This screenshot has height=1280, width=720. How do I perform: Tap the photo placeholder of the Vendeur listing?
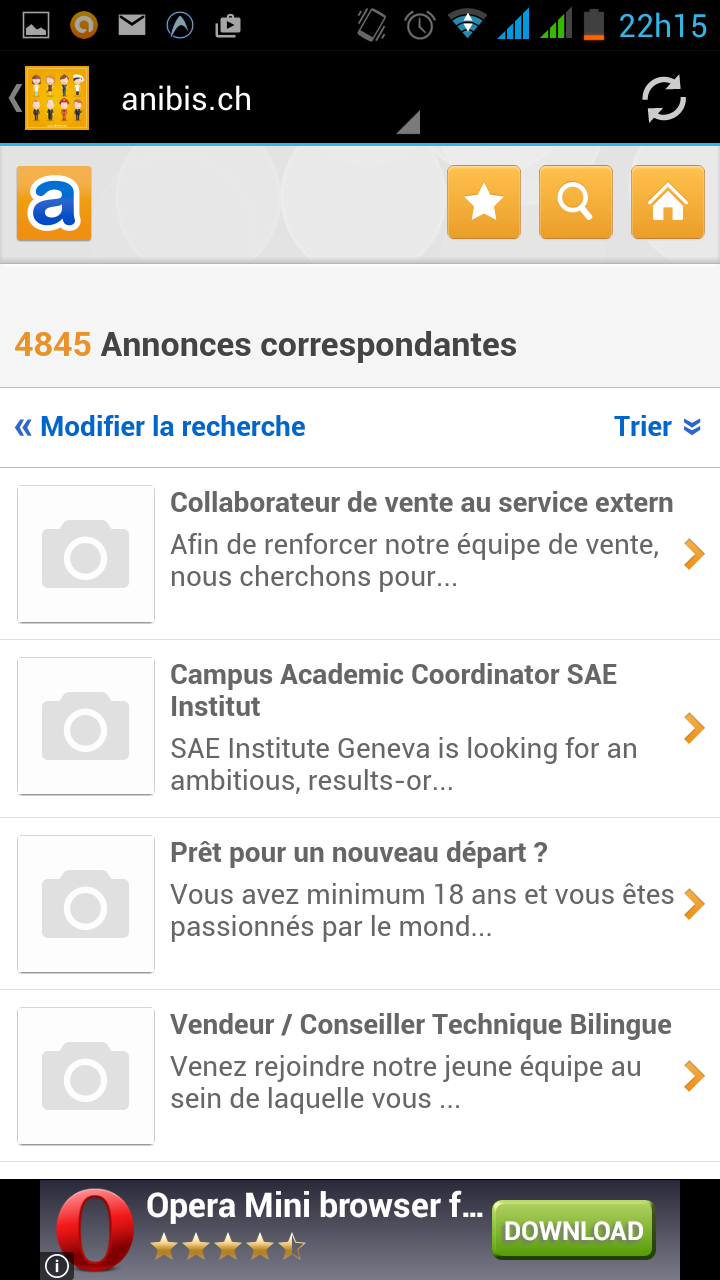pos(85,1076)
